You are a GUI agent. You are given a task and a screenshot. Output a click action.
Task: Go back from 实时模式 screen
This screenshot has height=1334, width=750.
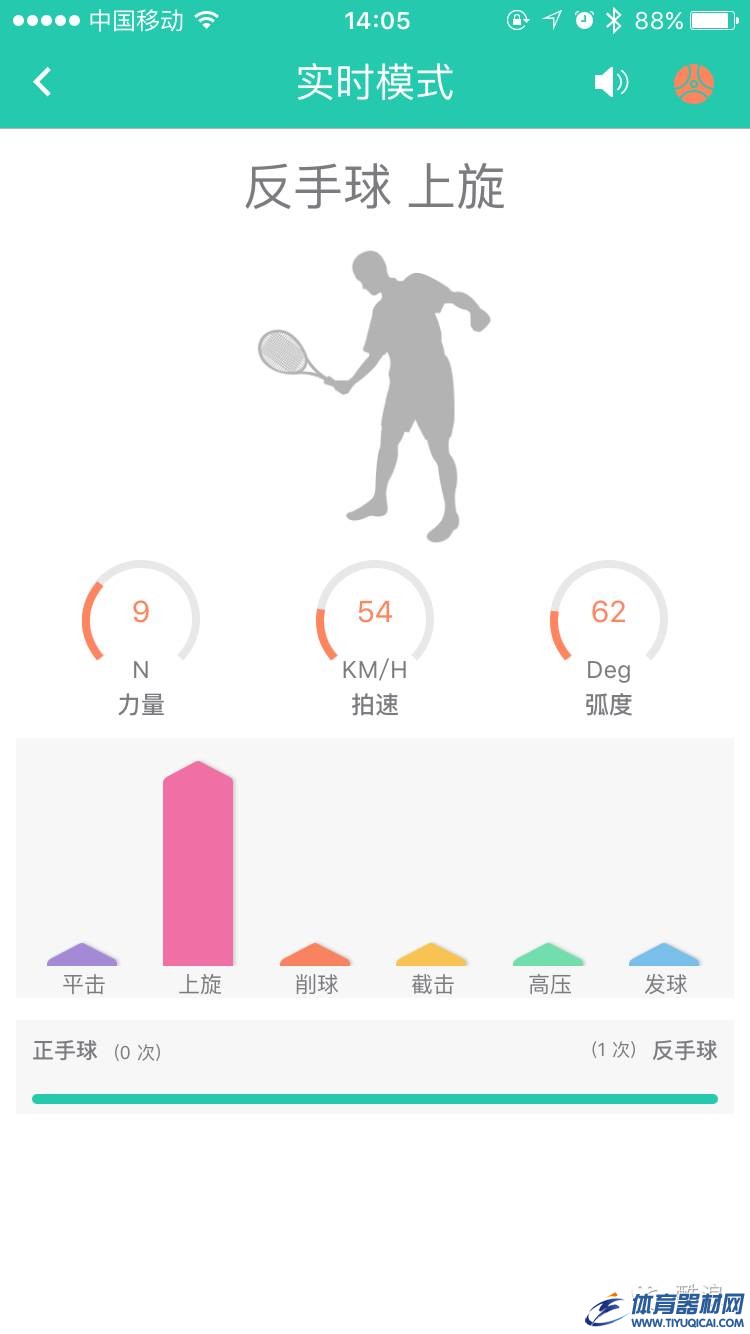[42, 82]
